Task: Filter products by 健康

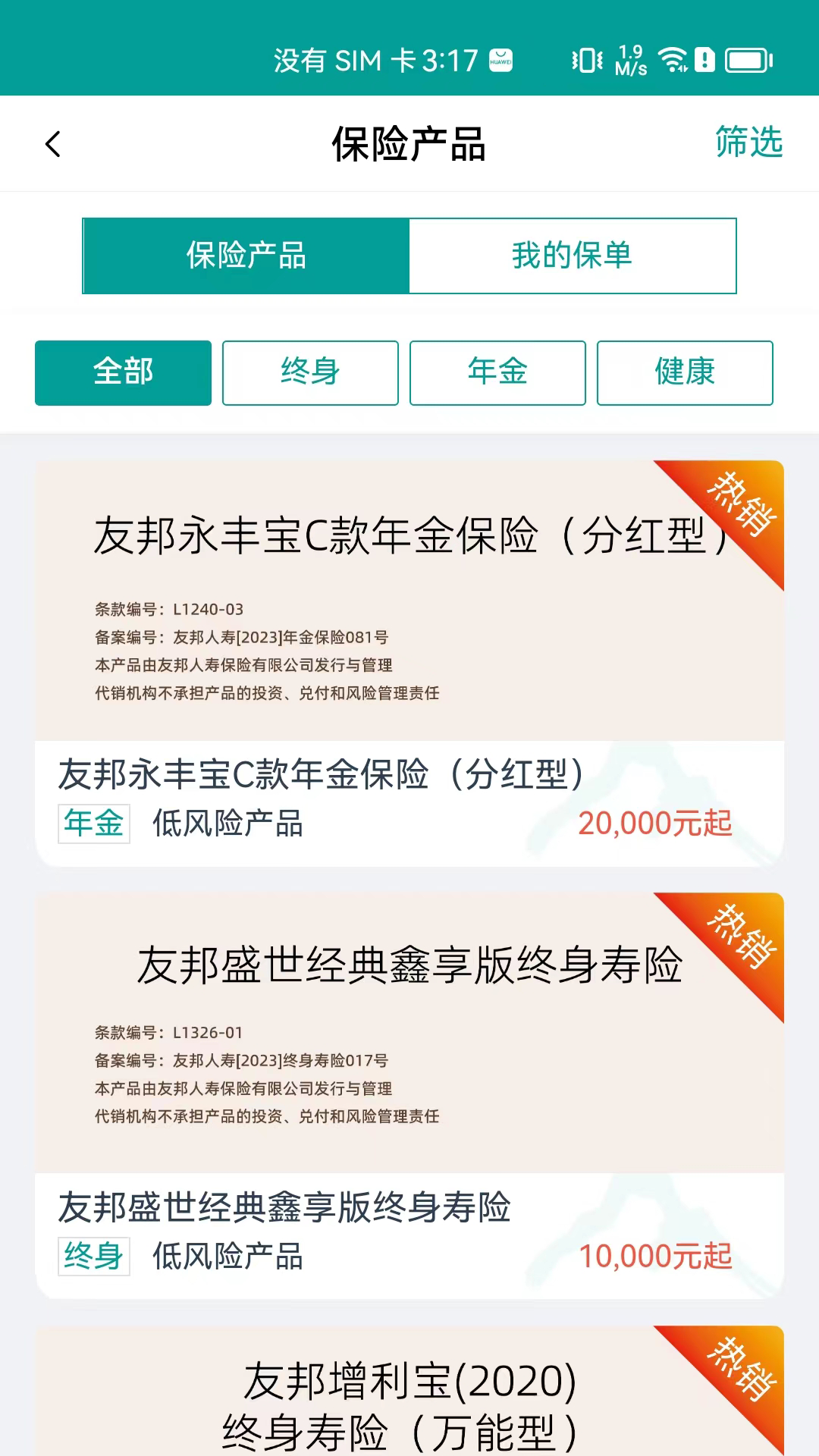Action: 685,372
